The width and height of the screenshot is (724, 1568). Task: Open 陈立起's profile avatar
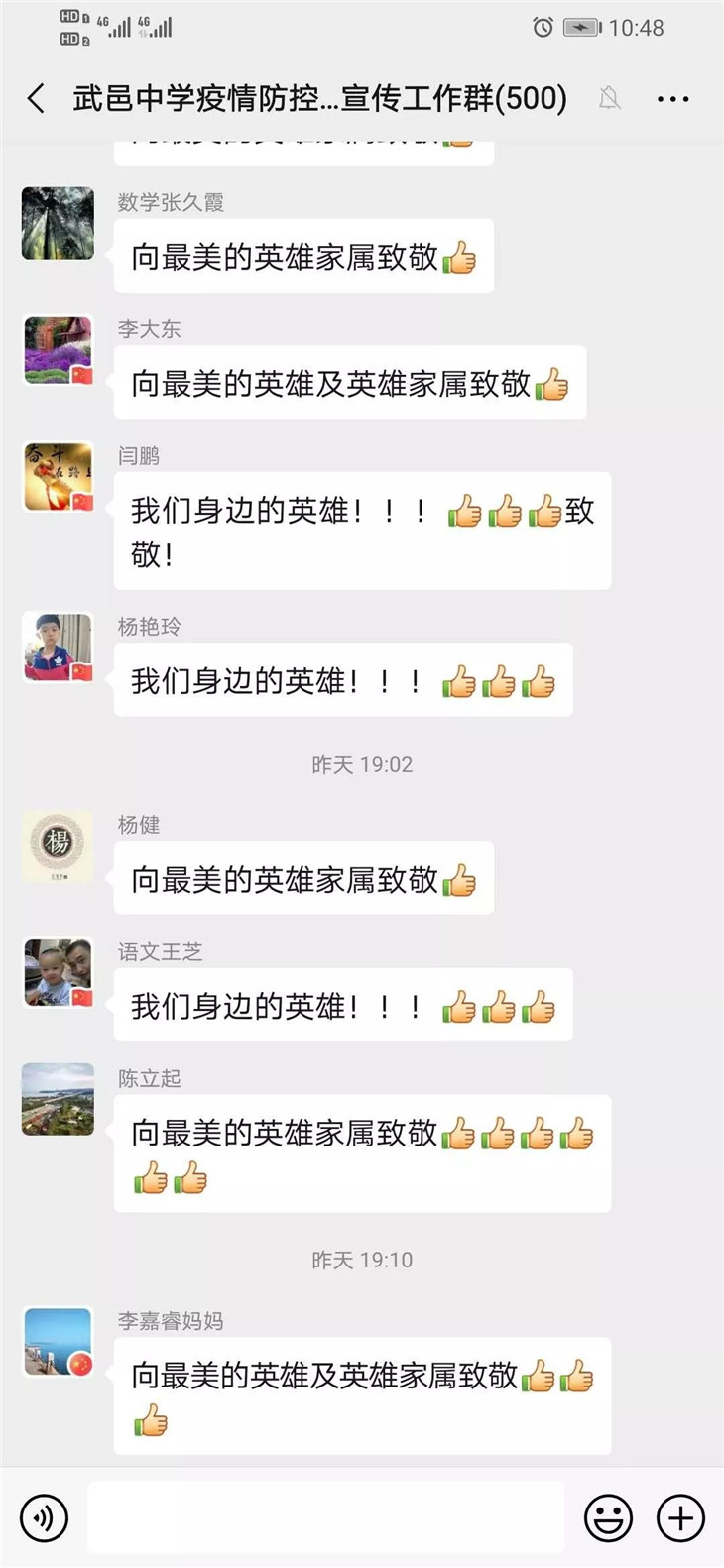pos(58,1099)
